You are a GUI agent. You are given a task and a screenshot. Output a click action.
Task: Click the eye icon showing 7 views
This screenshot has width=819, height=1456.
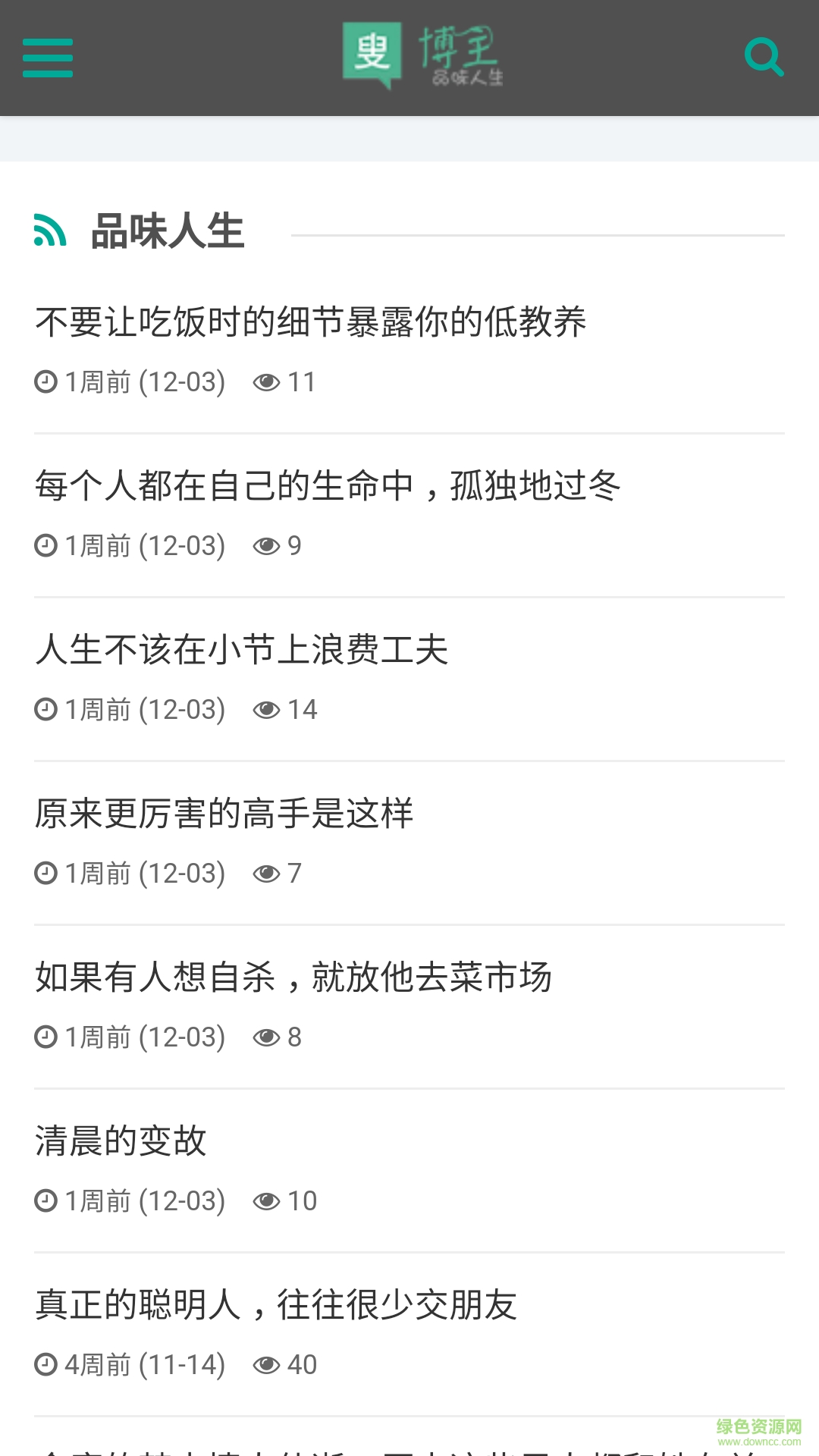pyautogui.click(x=267, y=872)
